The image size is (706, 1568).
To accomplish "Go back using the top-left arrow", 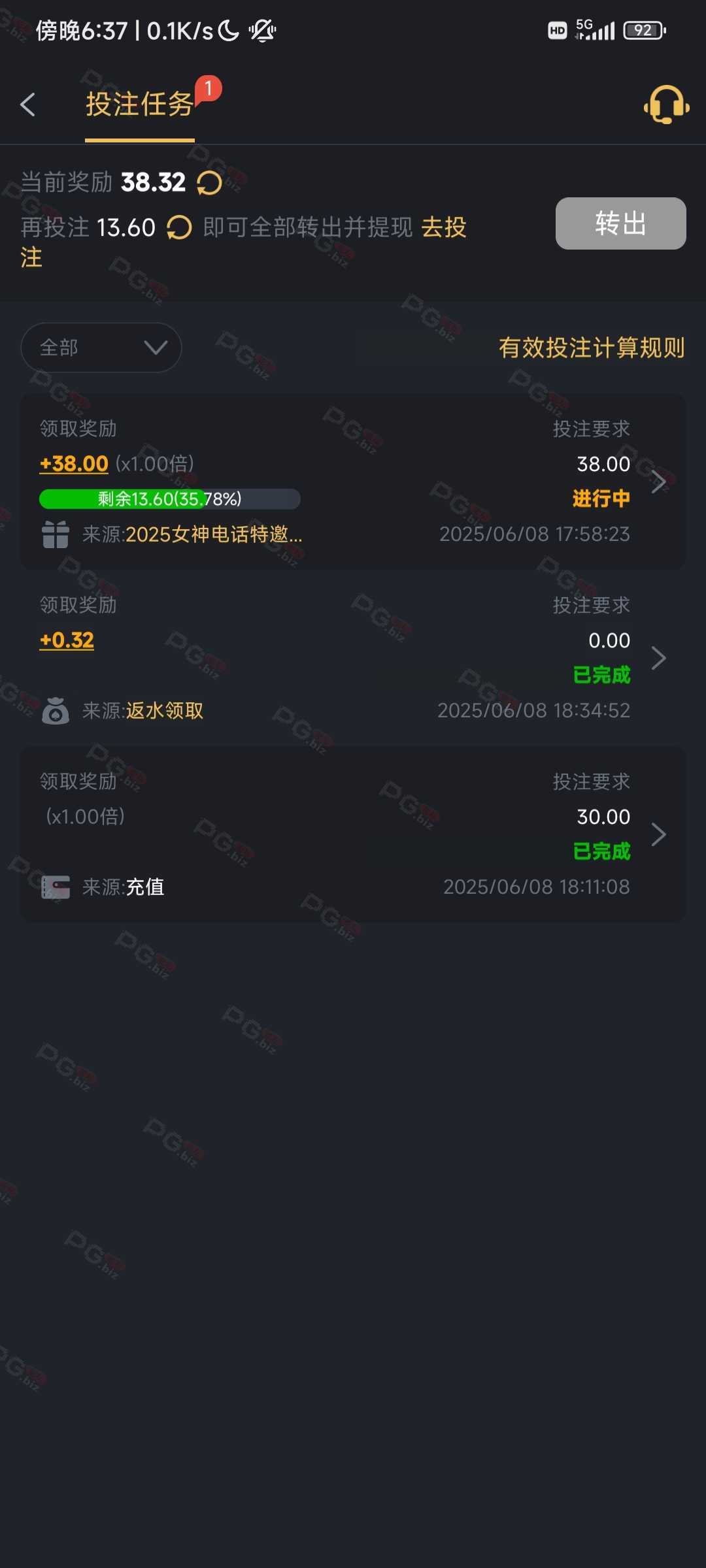I will pos(27,105).
